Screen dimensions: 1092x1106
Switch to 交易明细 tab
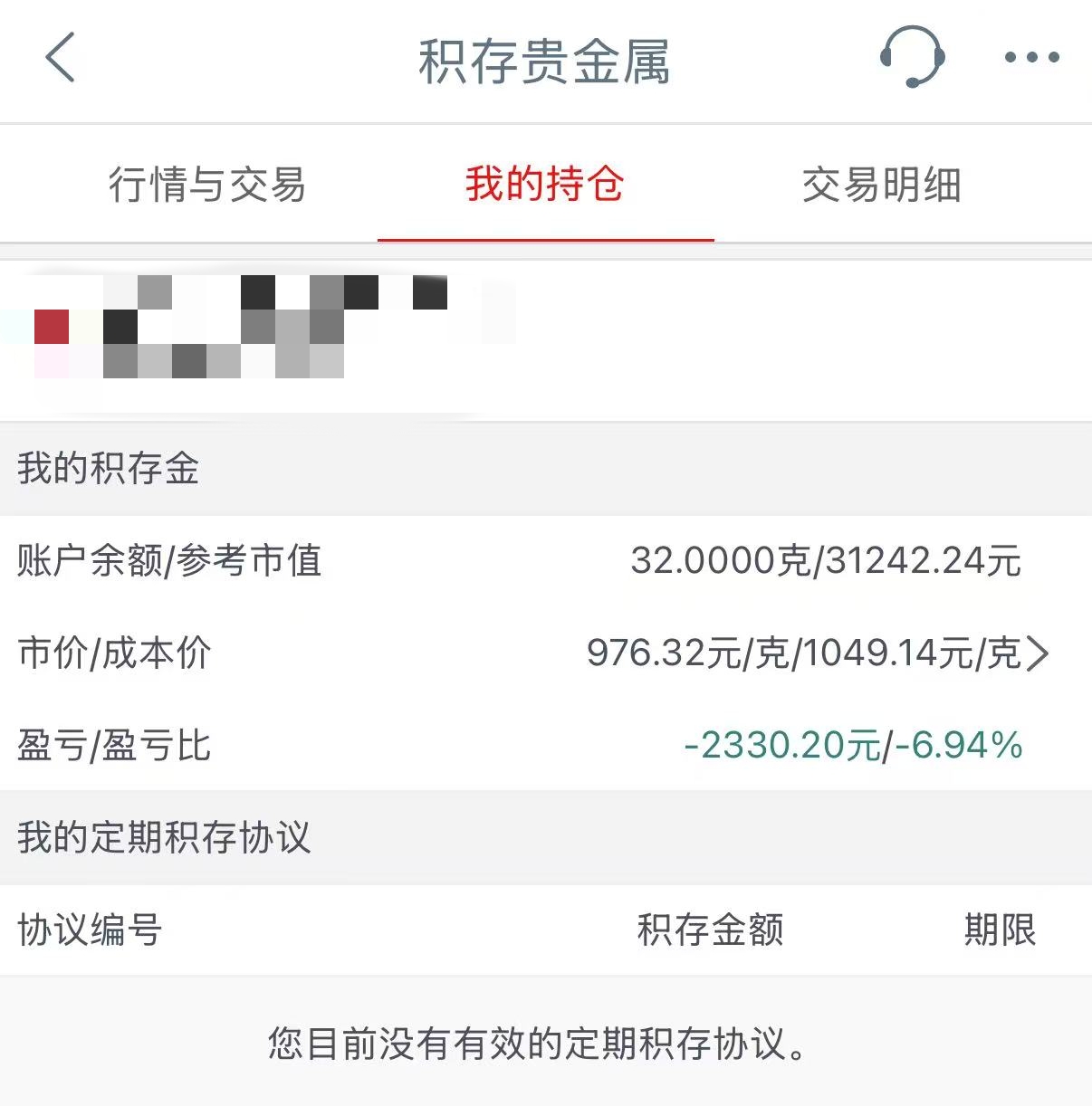[x=882, y=185]
